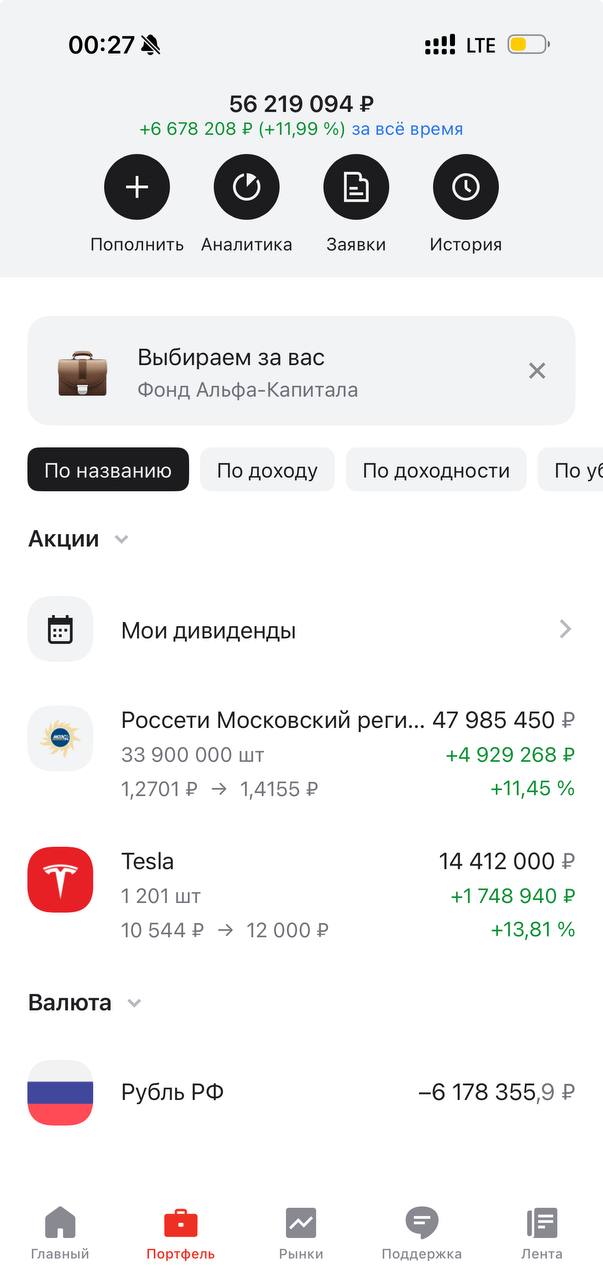Image resolution: width=603 pixels, height=1280 pixels.
Task: Open the Поддержка chat tab
Action: click(421, 1234)
